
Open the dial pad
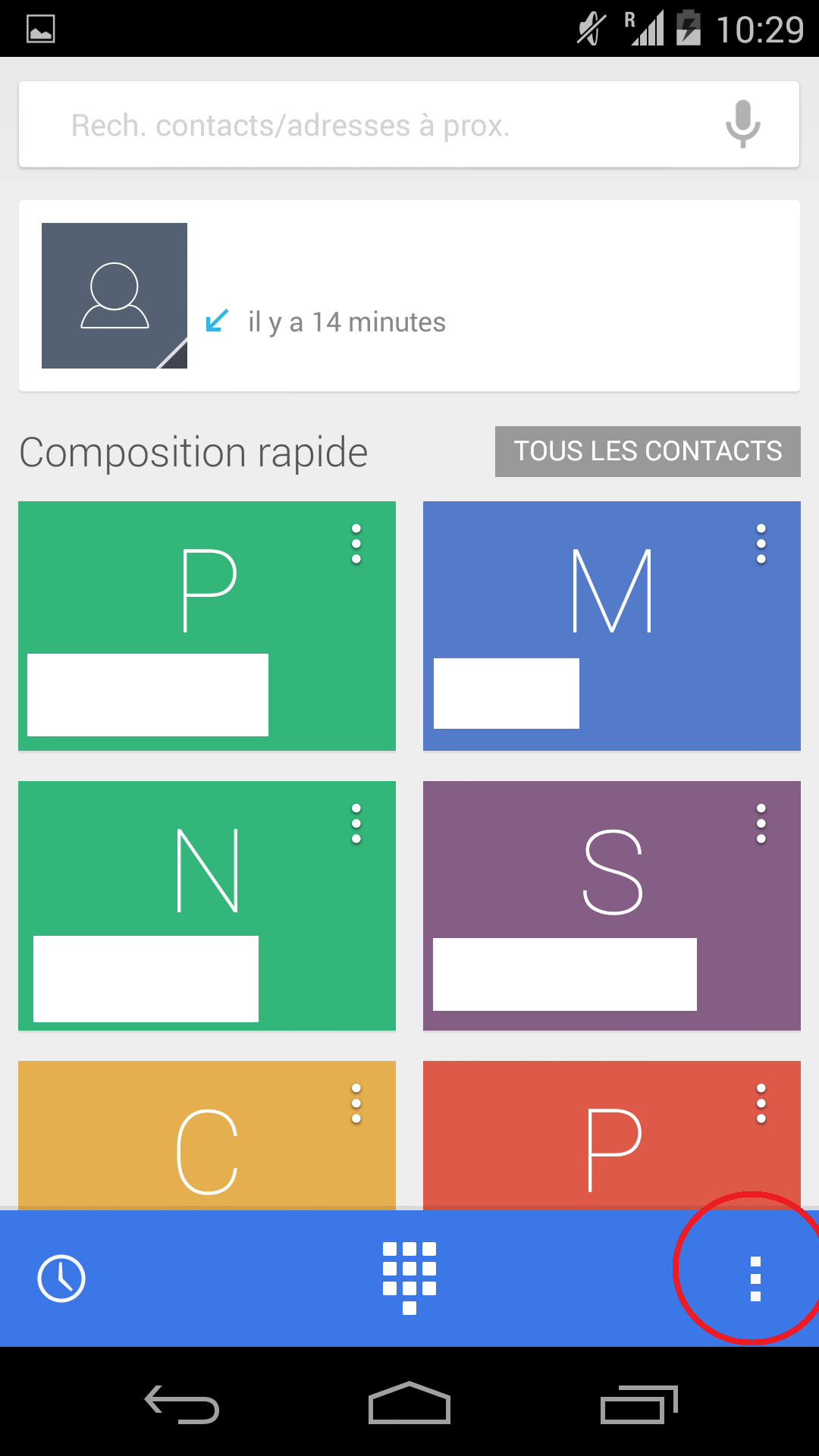click(409, 1278)
